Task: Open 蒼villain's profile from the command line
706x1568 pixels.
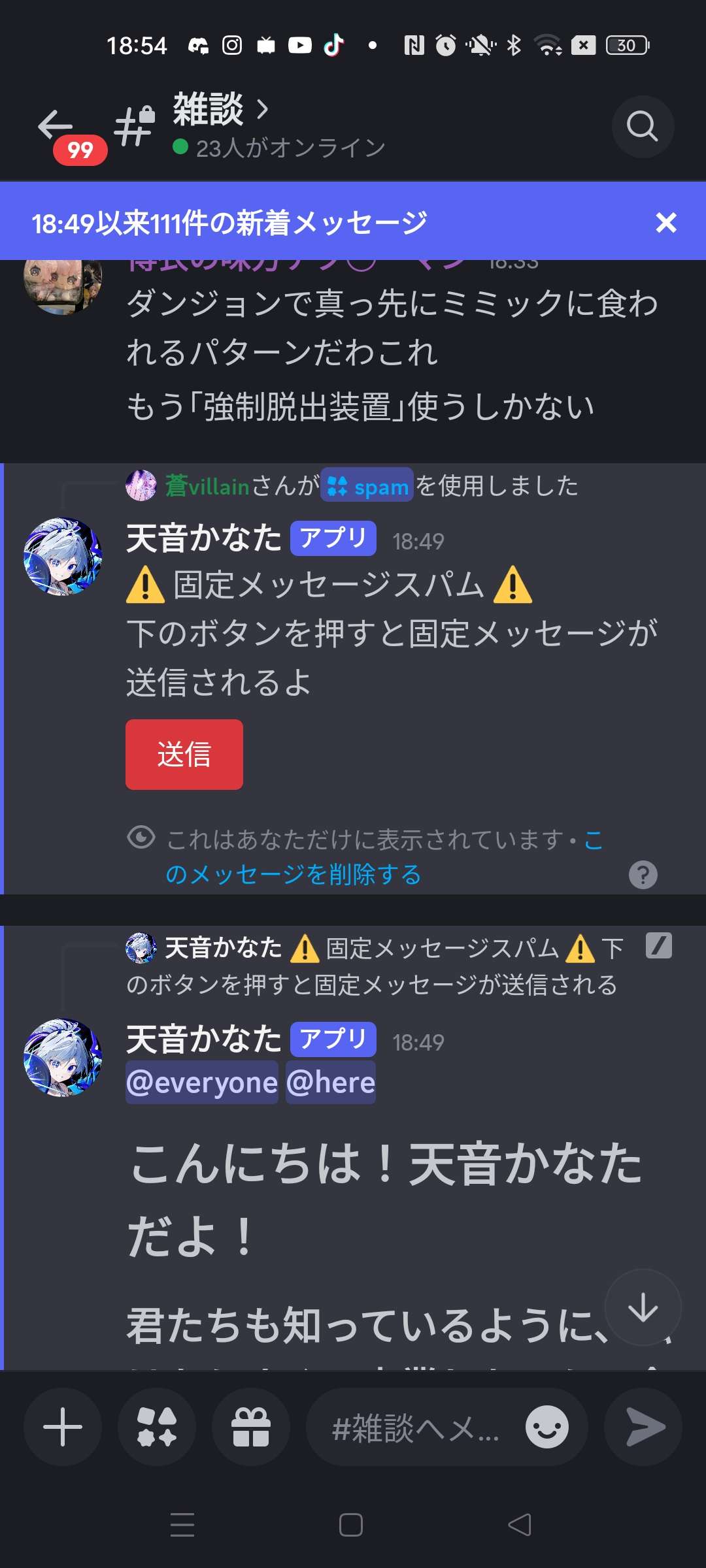Action: tap(207, 485)
